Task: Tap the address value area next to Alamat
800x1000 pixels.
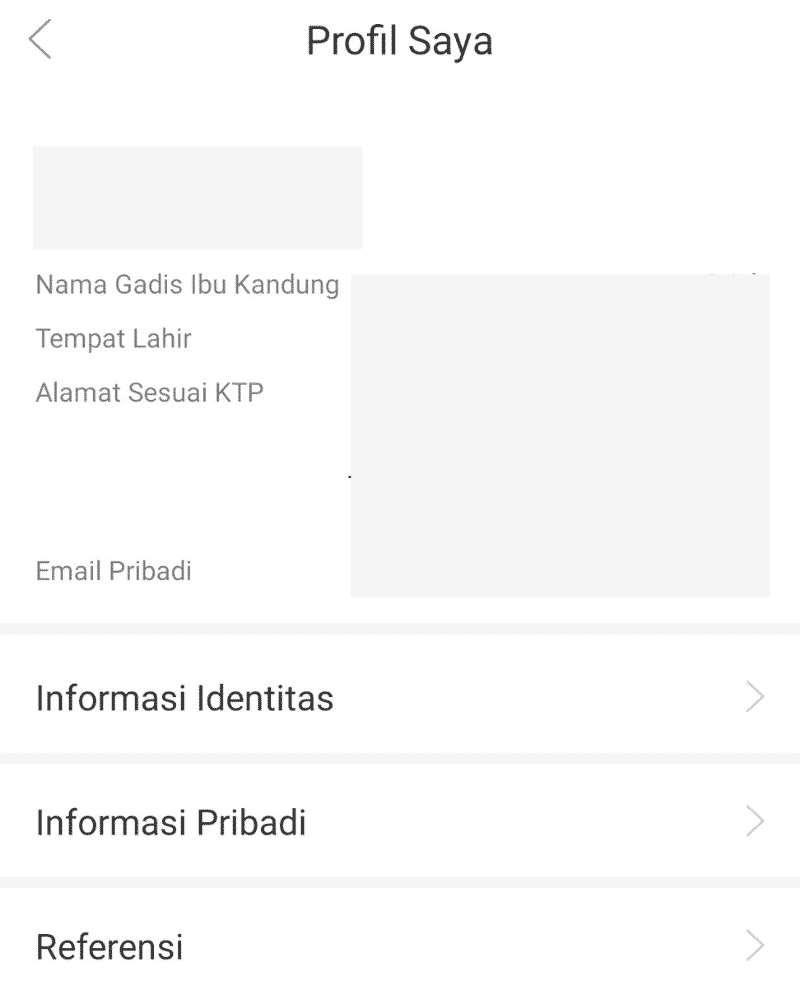Action: tap(560, 430)
